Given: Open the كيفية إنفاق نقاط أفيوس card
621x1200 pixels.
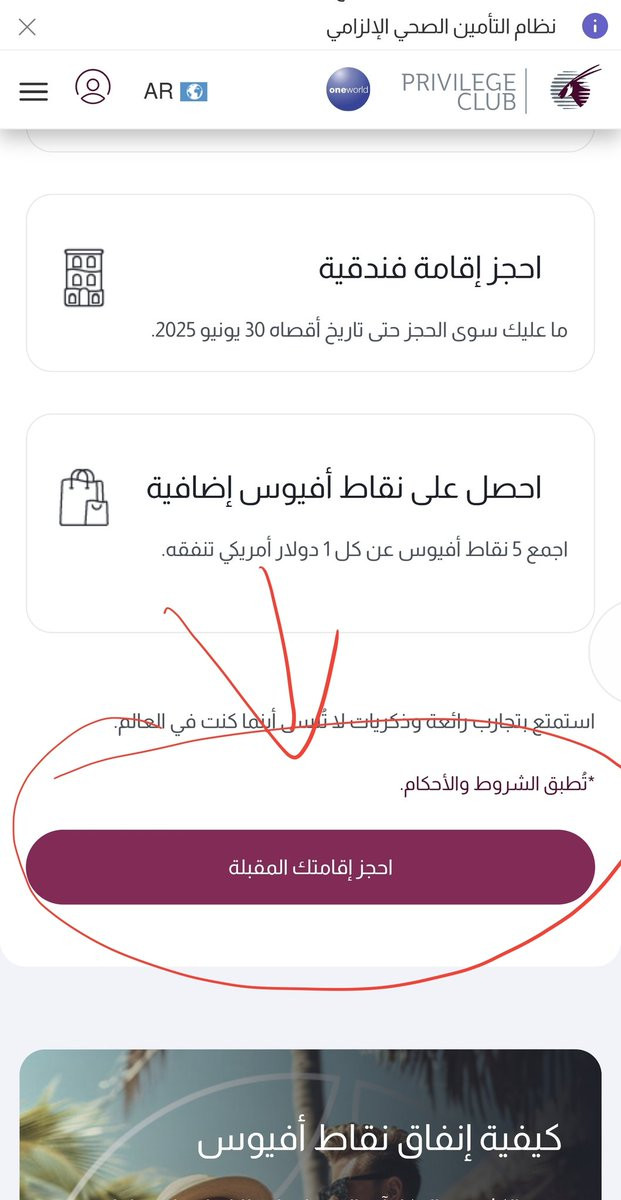Looking at the screenshot, I should point(310,1125).
